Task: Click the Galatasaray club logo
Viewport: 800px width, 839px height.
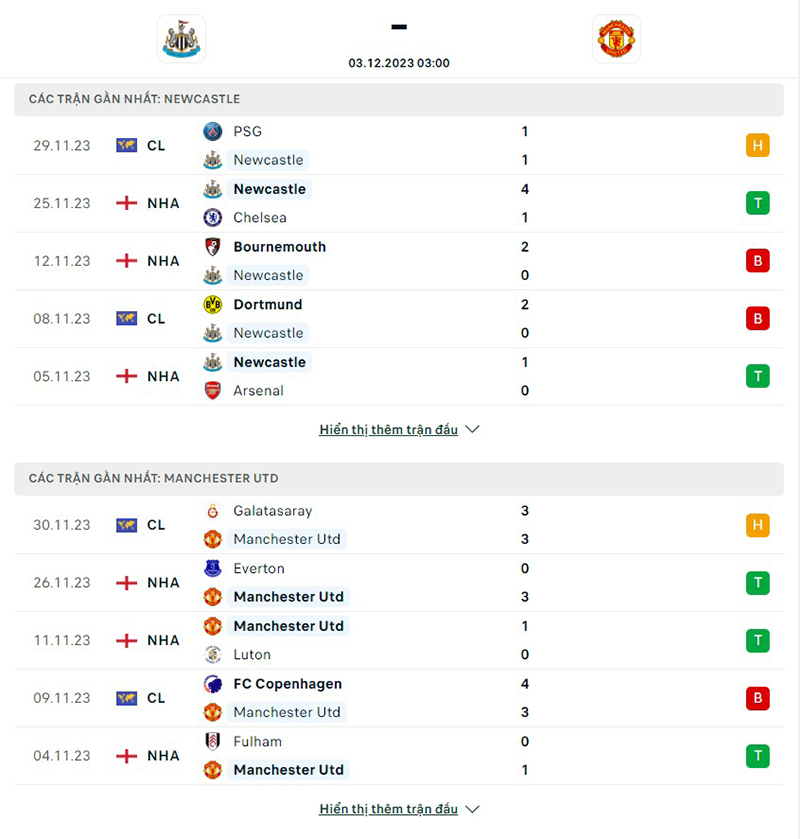Action: [214, 511]
